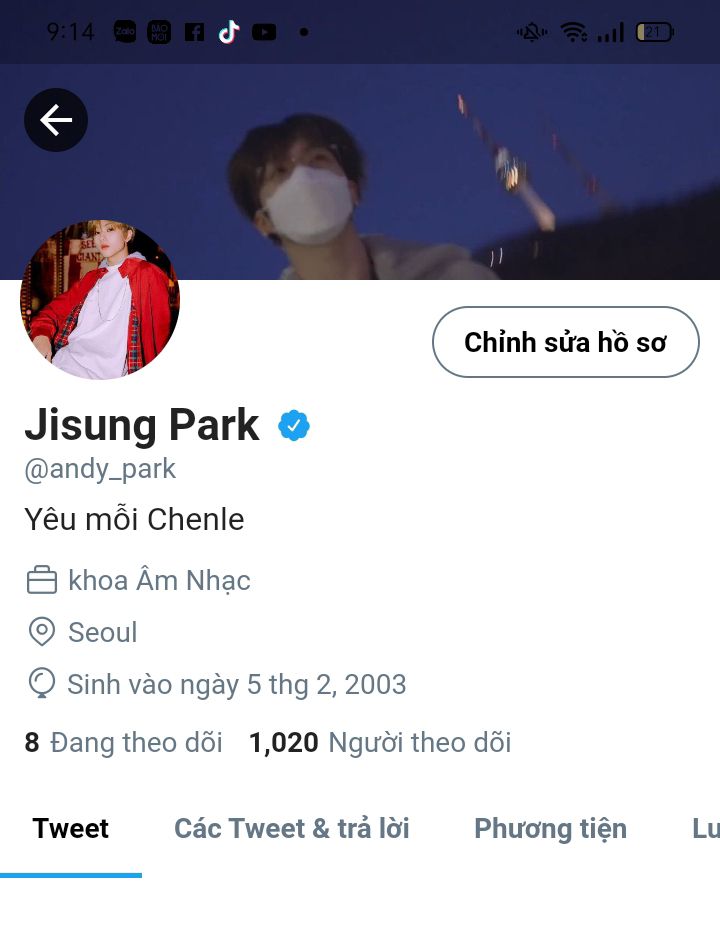
Task: Go back using the arrow icon
Action: (x=56, y=121)
